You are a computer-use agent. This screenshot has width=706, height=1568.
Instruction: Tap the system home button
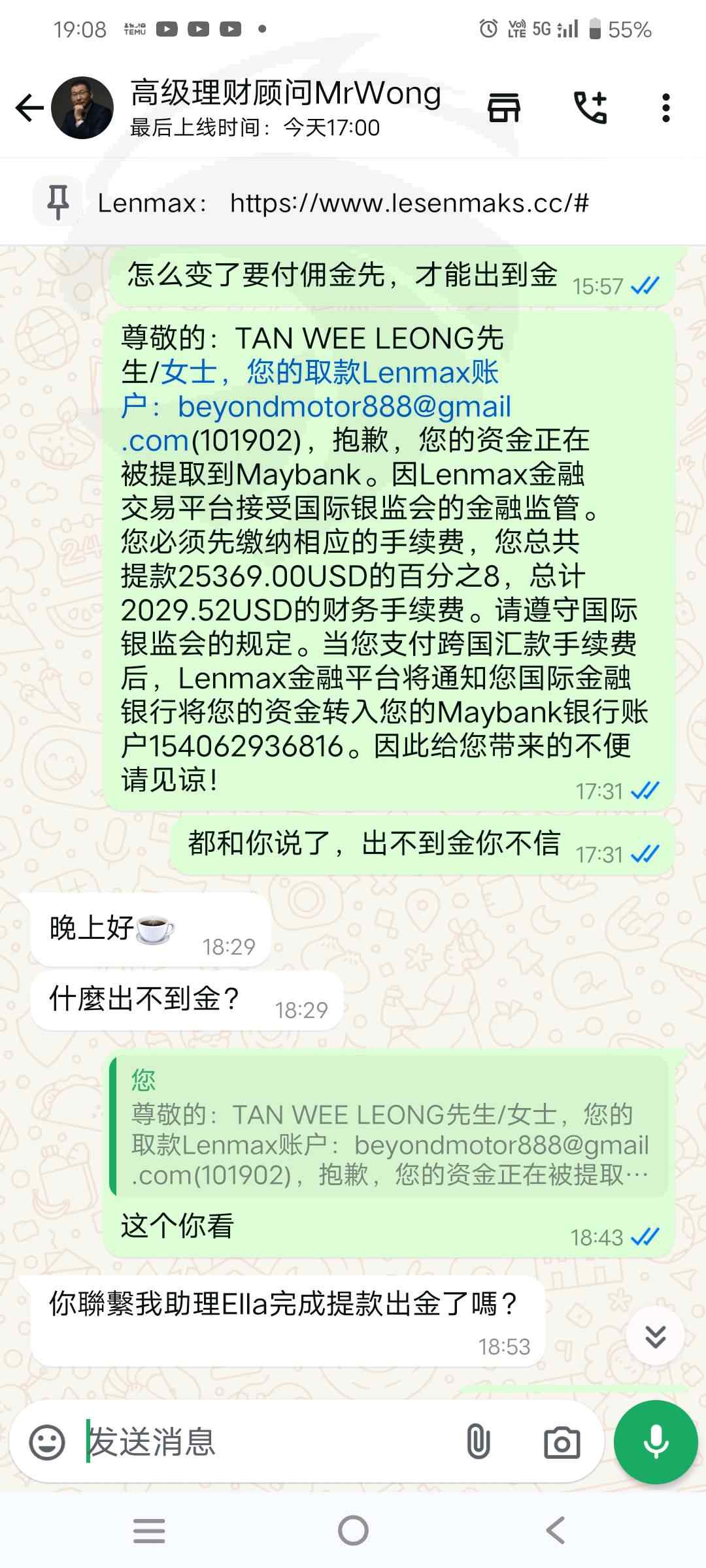tap(353, 1530)
